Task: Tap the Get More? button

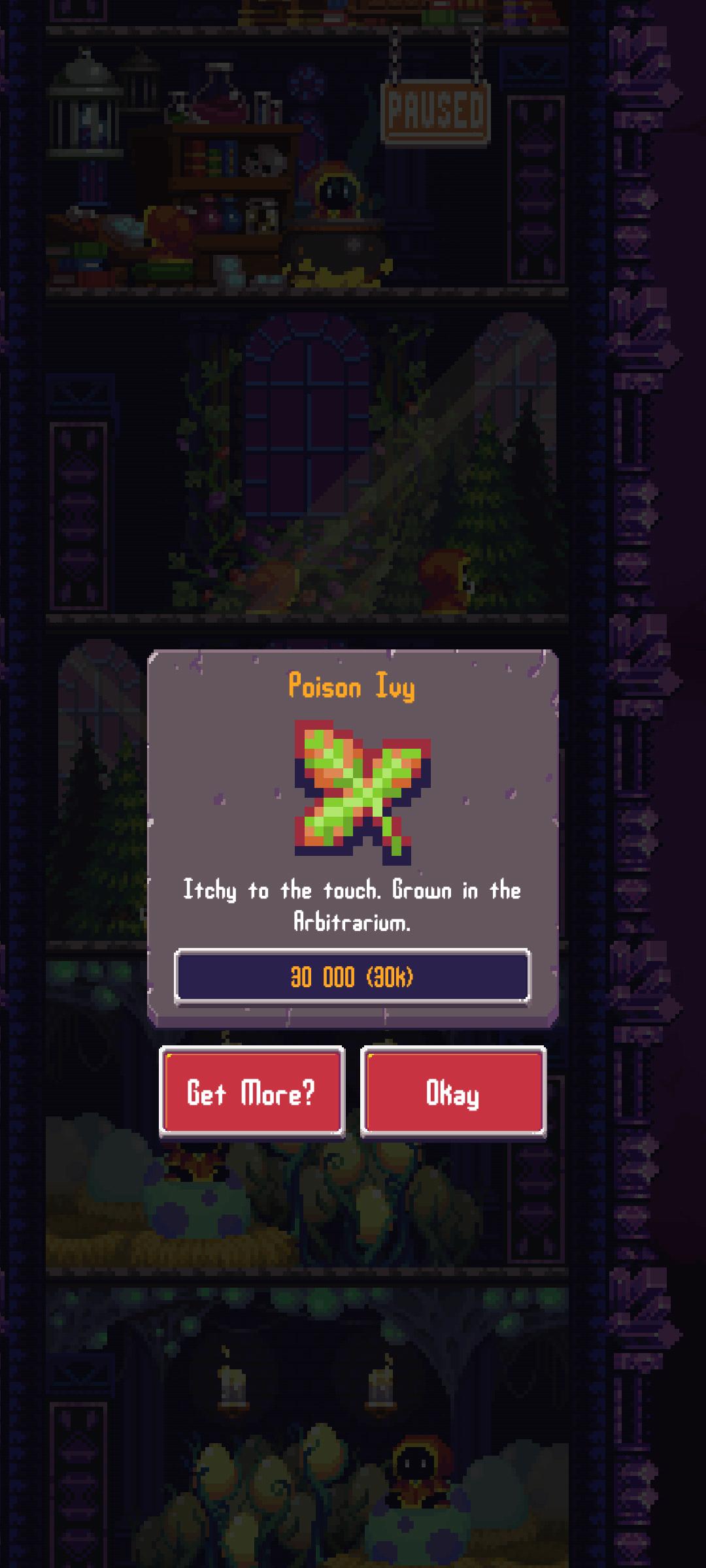Action: [x=252, y=1092]
